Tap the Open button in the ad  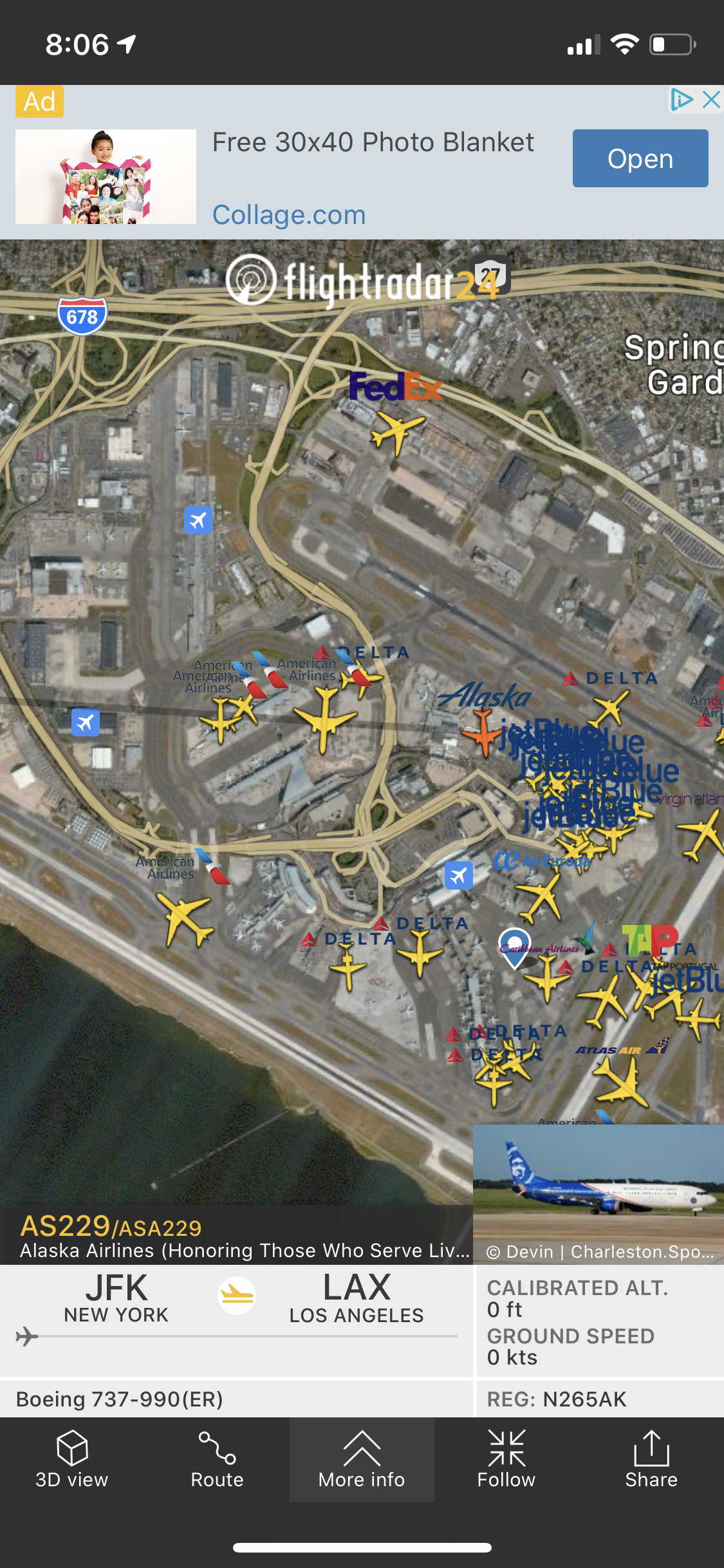click(640, 158)
